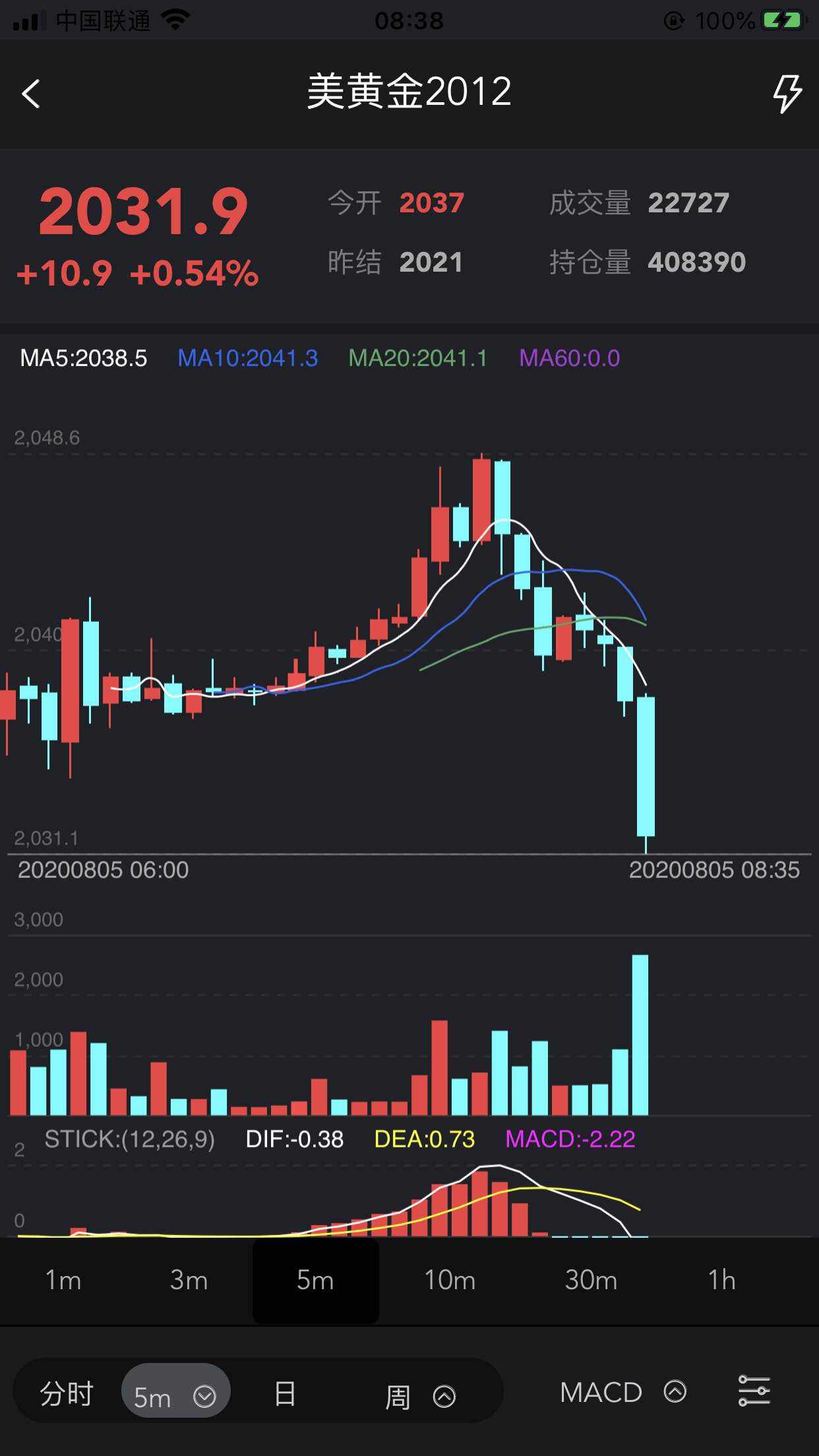Expand the 5m minute-period dropdown
Image resolution: width=819 pixels, height=1456 pixels.
pos(175,1395)
